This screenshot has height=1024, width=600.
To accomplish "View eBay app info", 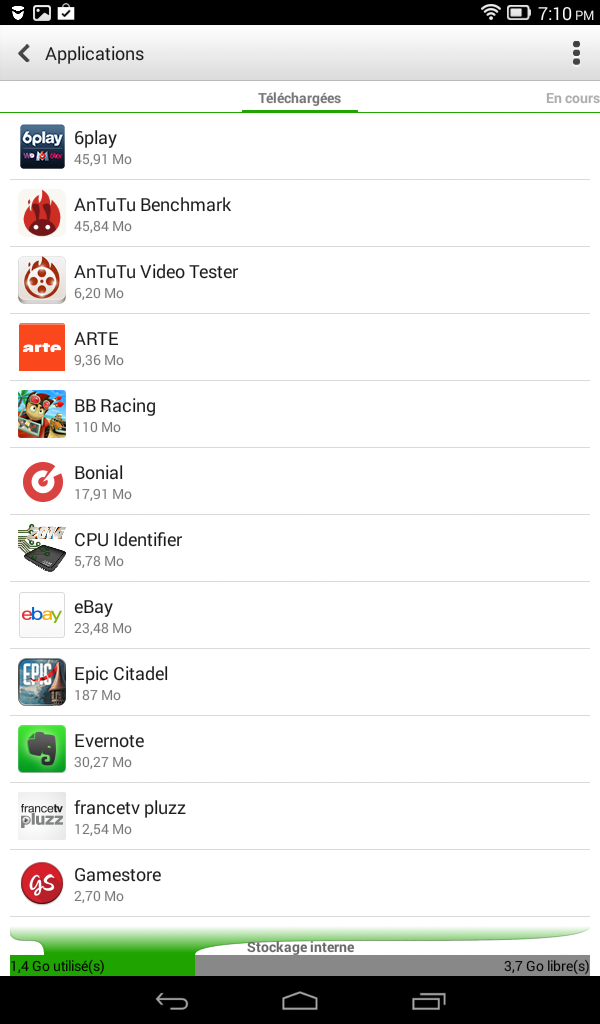I will [300, 616].
